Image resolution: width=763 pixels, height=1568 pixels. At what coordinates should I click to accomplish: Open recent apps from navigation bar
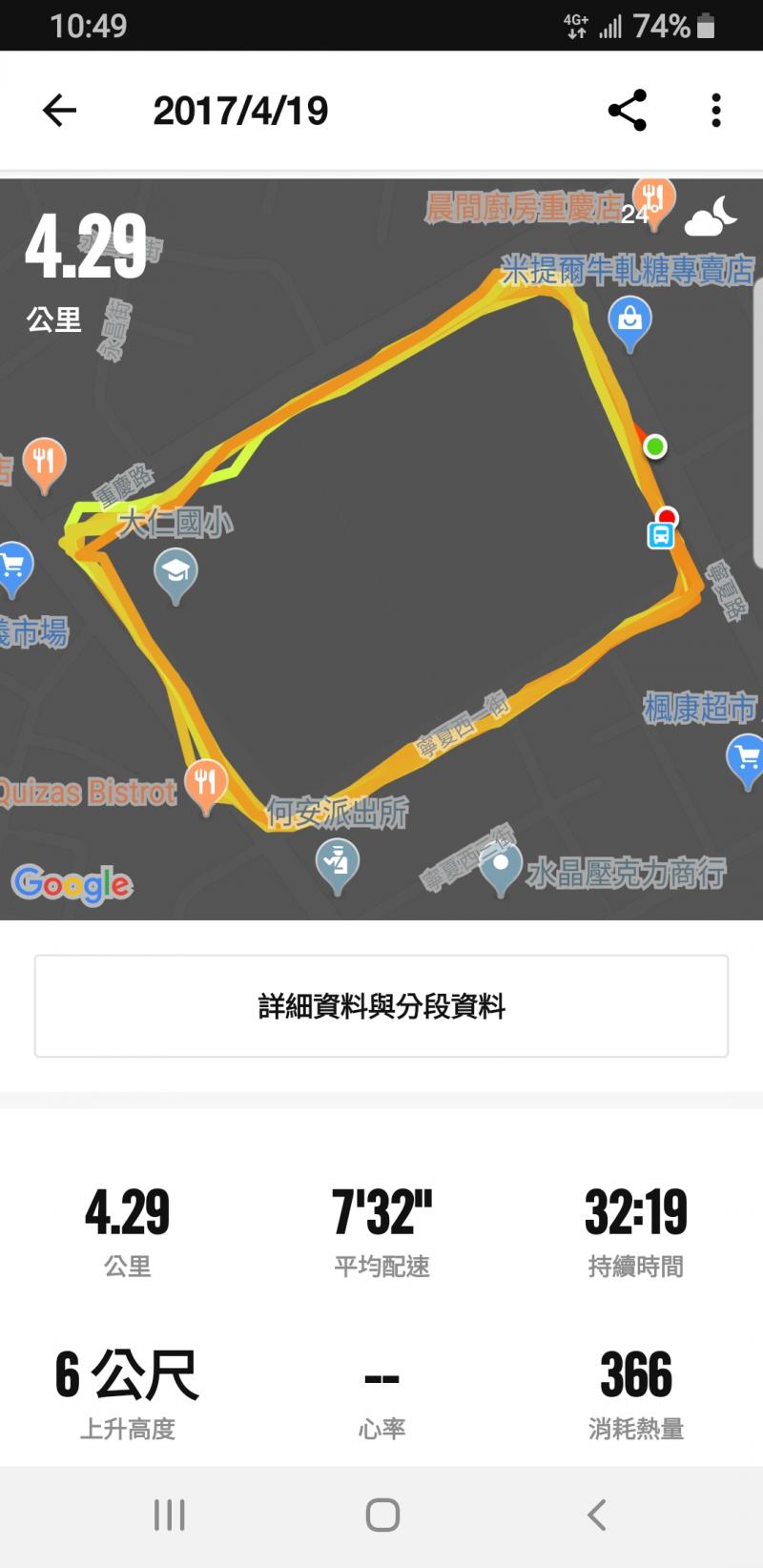(x=170, y=1515)
